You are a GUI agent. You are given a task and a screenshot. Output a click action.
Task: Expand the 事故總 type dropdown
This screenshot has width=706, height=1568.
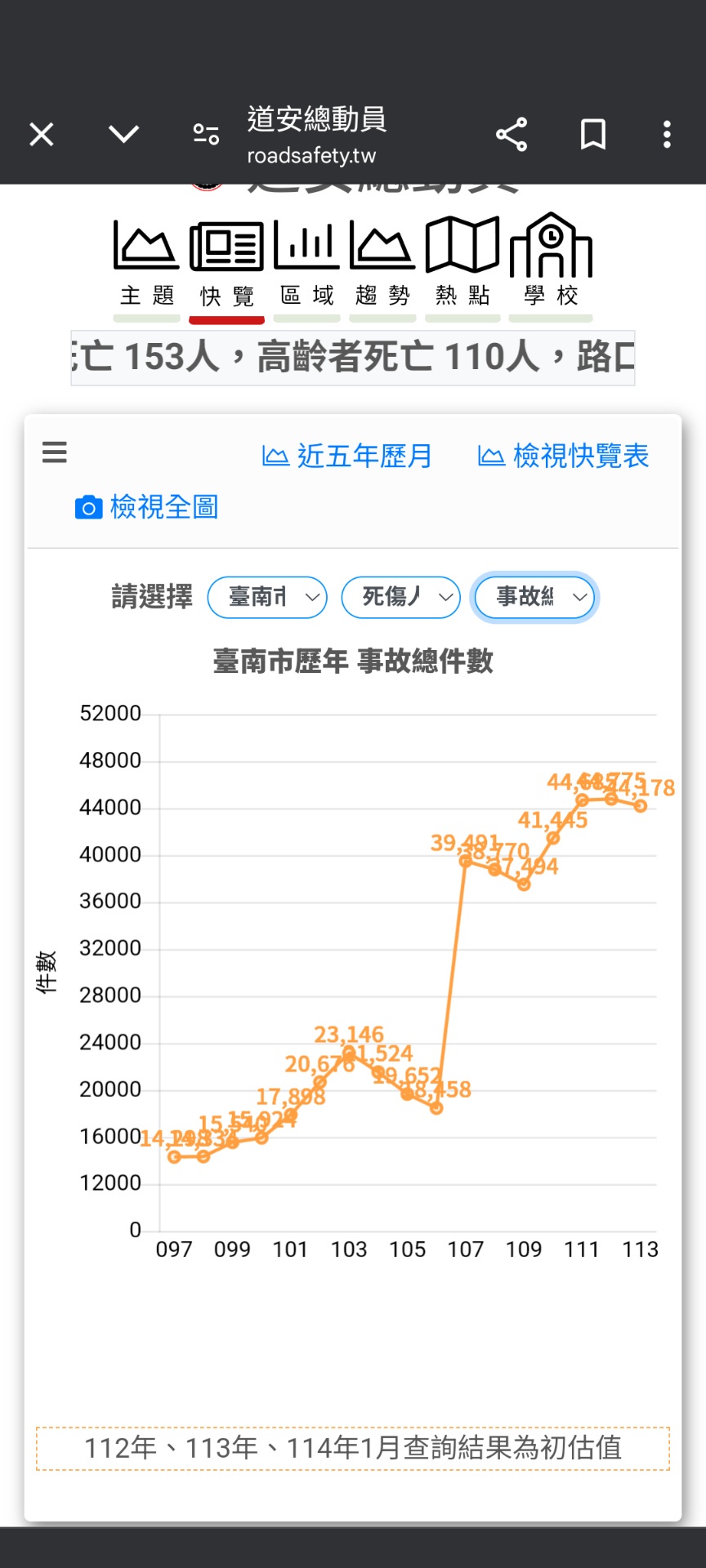click(x=534, y=597)
